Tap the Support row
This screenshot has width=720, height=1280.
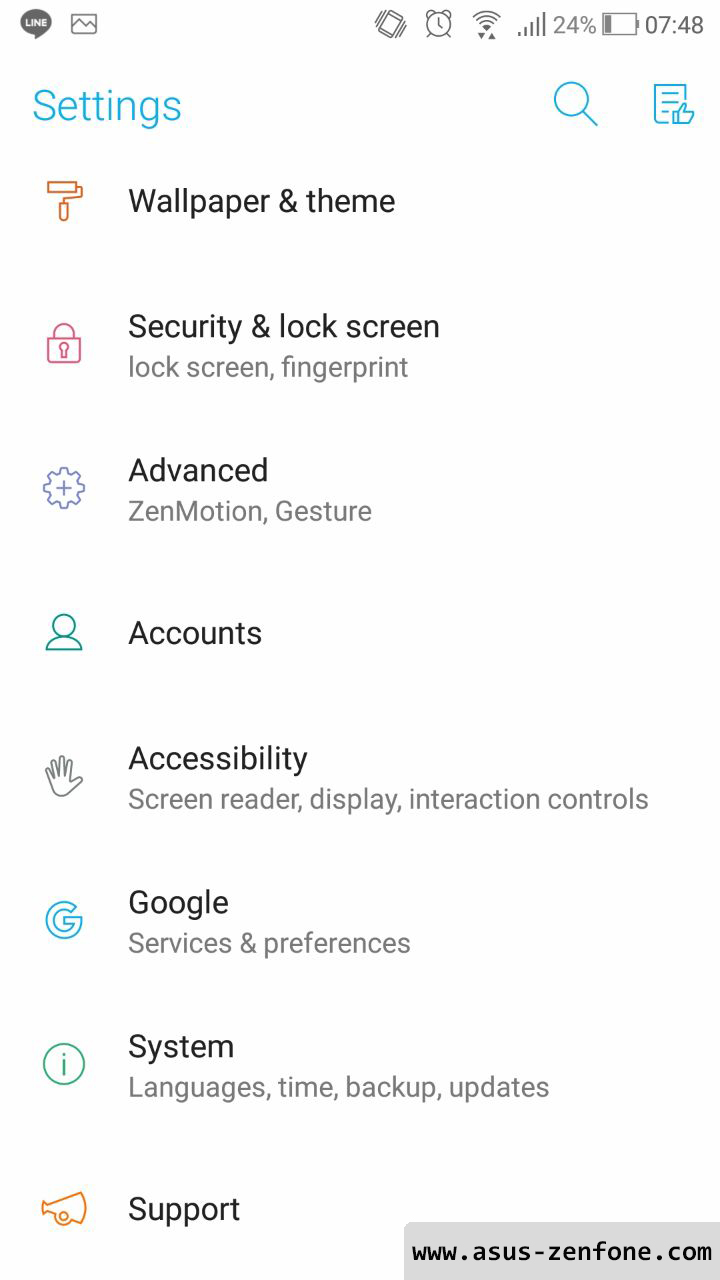point(360,1209)
